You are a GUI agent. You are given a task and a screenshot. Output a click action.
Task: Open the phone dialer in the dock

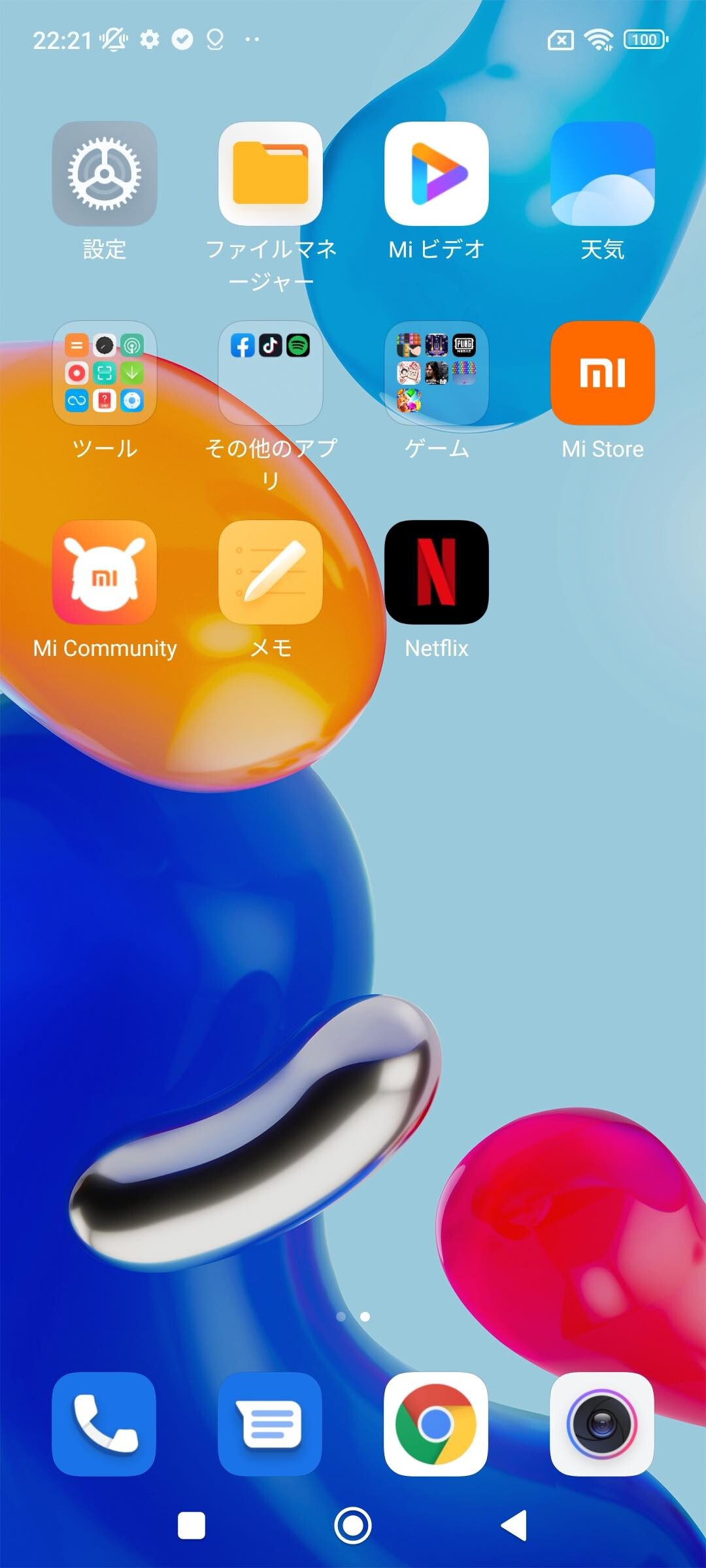[x=105, y=1424]
